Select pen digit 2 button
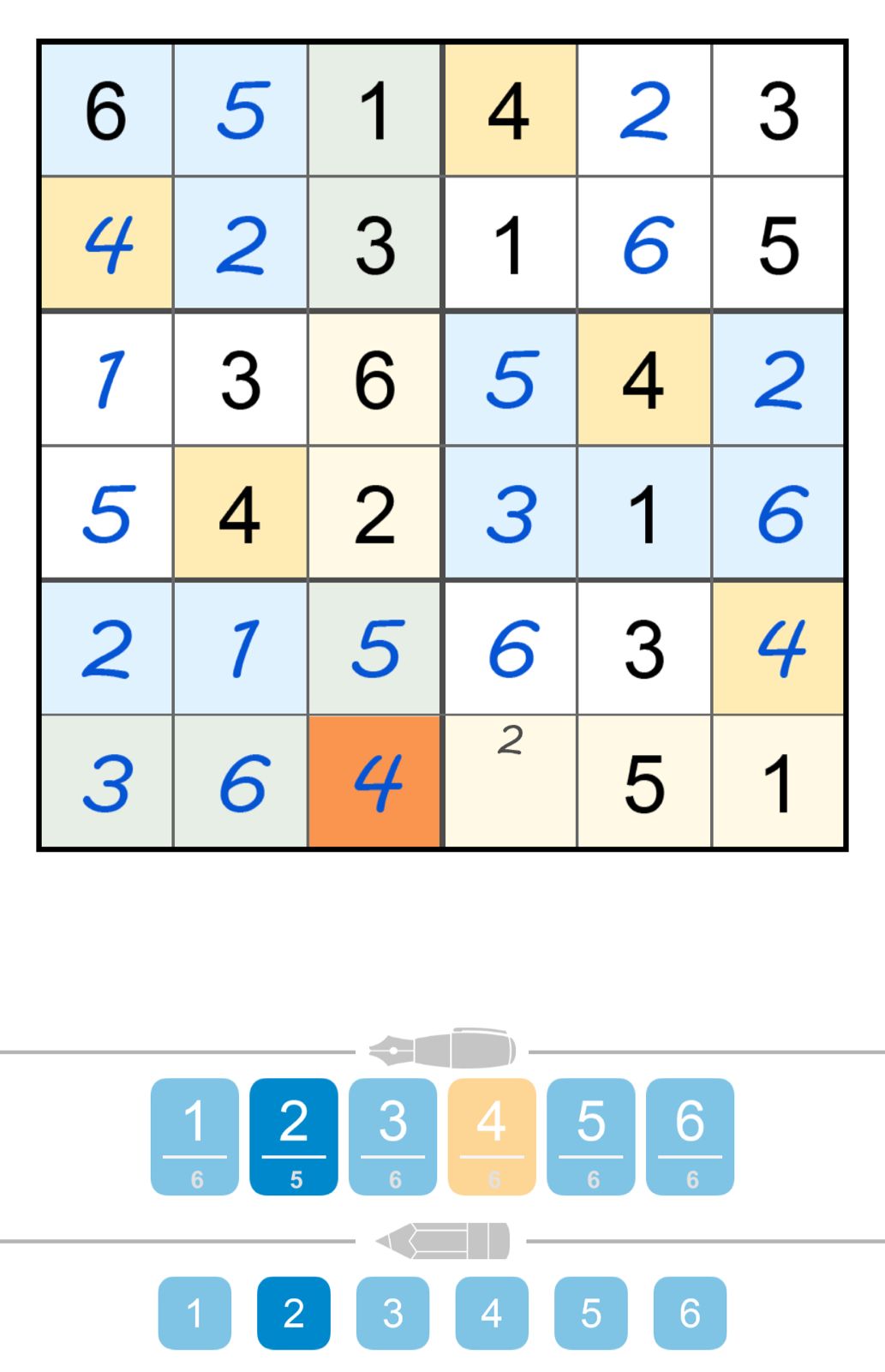This screenshot has height=1372, width=885. pyautogui.click(x=294, y=1135)
